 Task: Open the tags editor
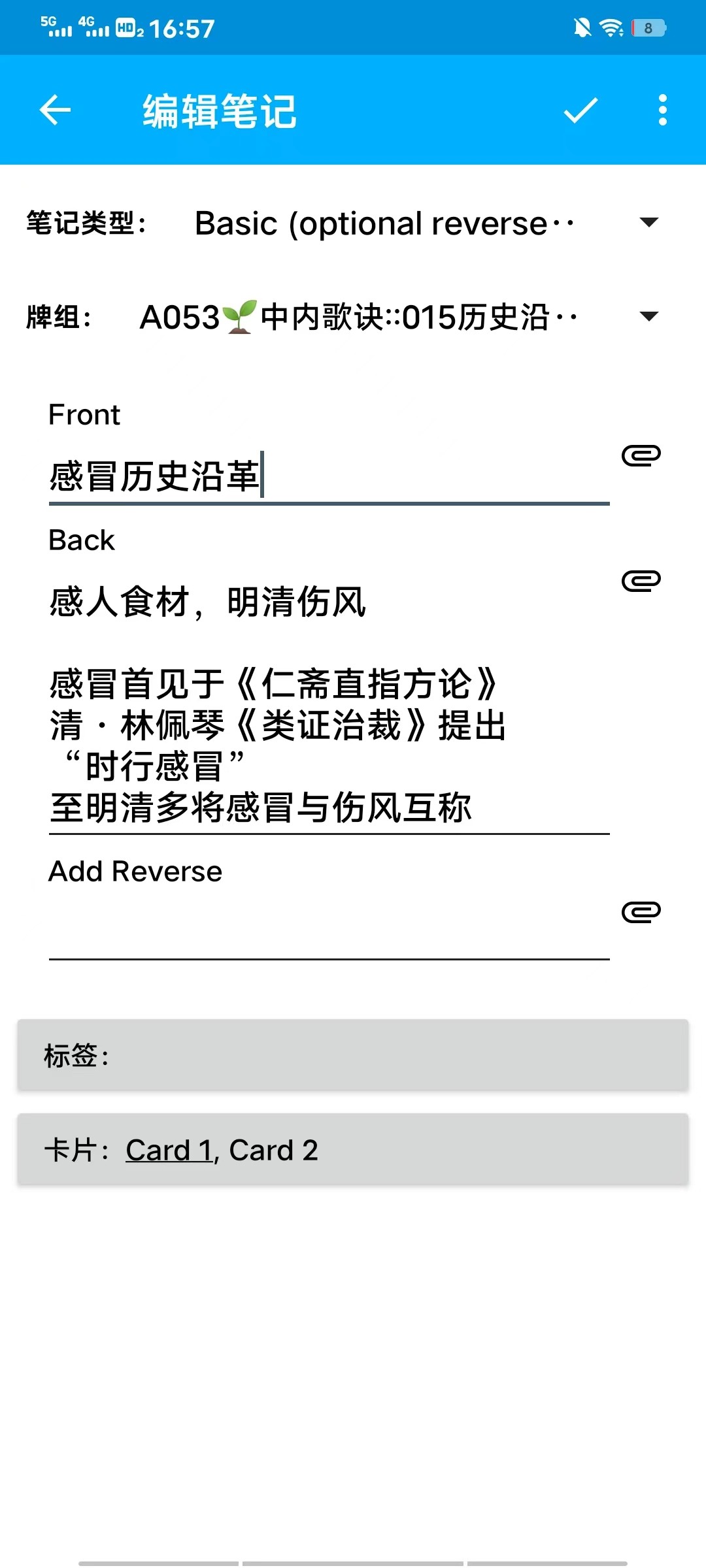(x=353, y=1055)
